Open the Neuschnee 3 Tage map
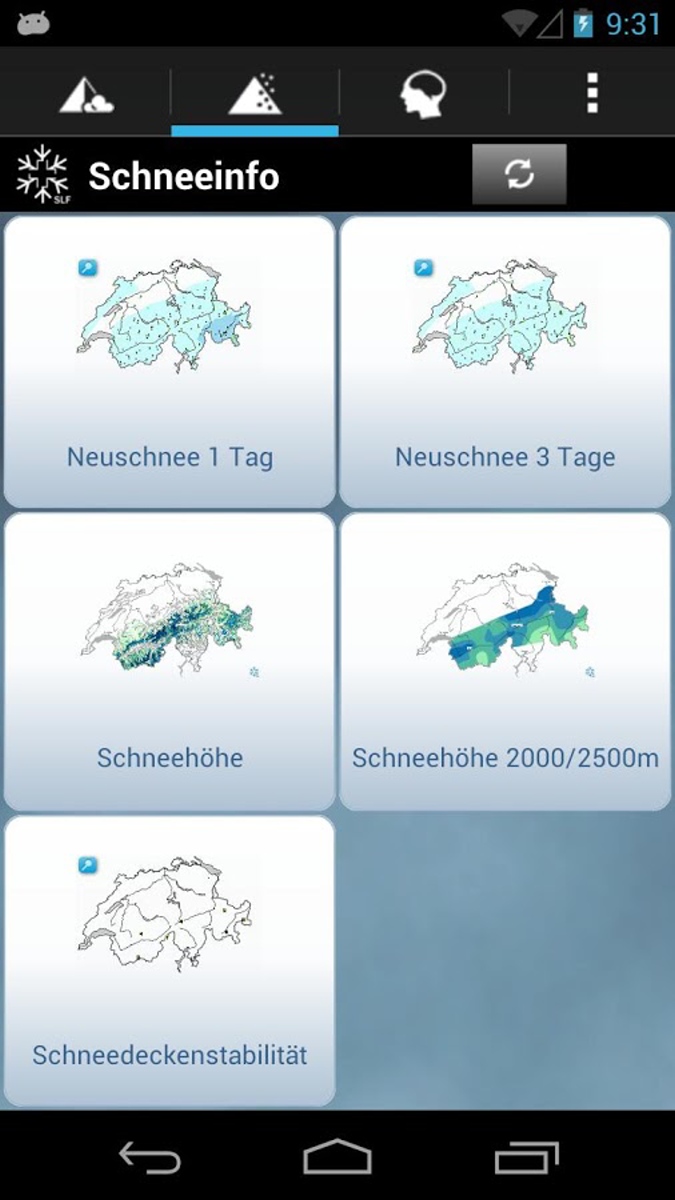 coord(505,362)
